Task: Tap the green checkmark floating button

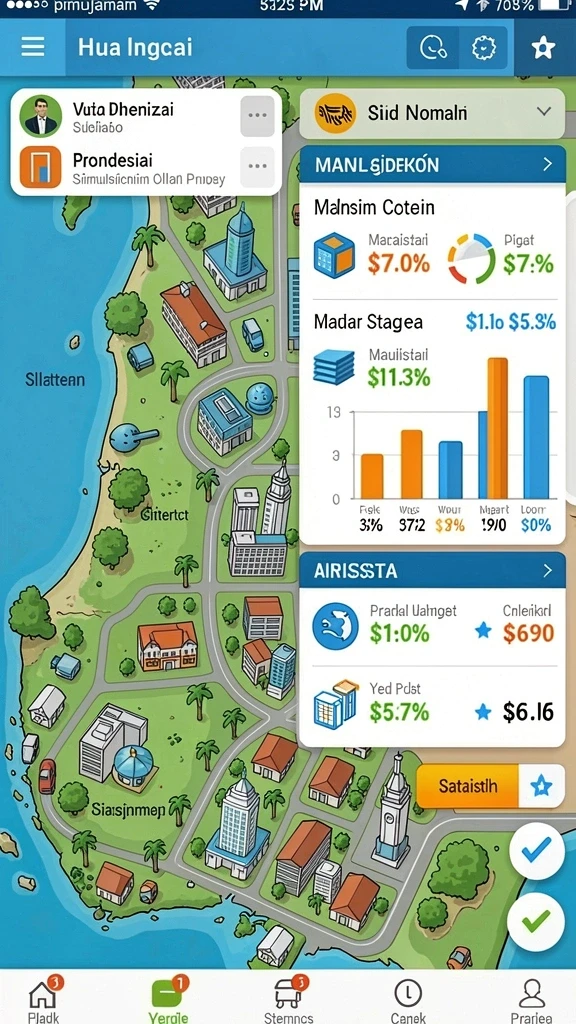Action: click(536, 921)
